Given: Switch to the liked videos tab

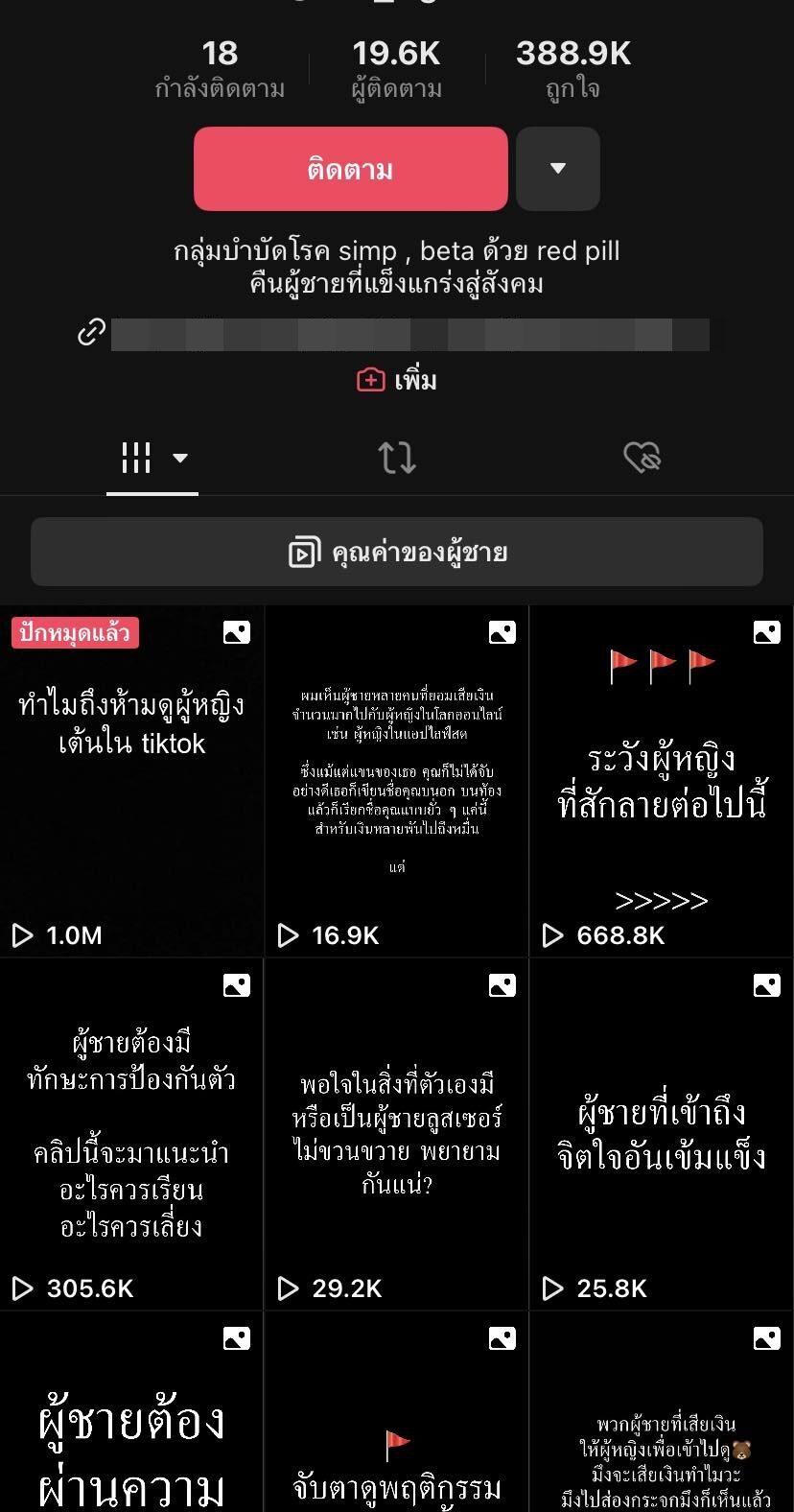Looking at the screenshot, I should pos(642,458).
